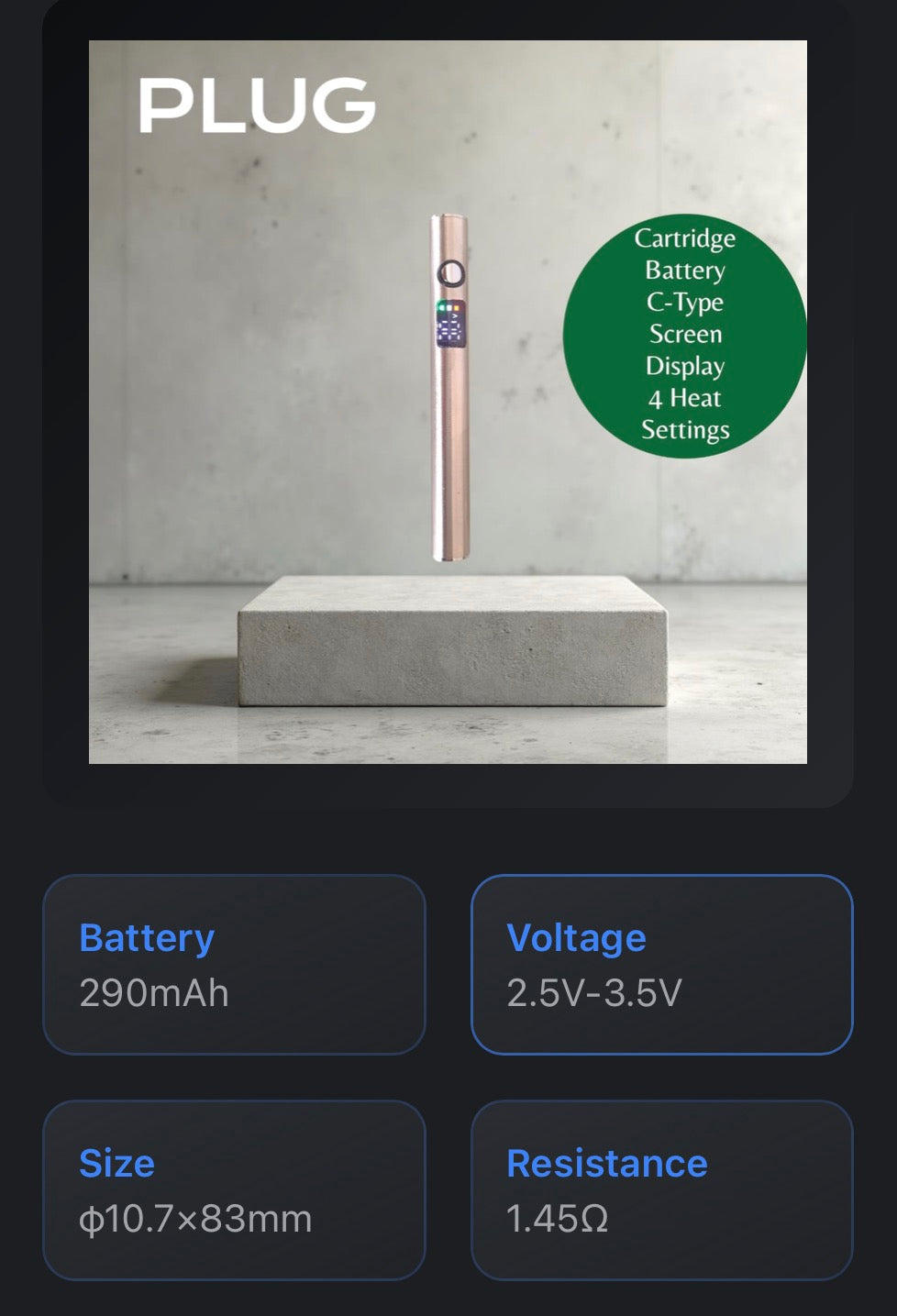Select the vape pen product image

(x=452, y=385)
